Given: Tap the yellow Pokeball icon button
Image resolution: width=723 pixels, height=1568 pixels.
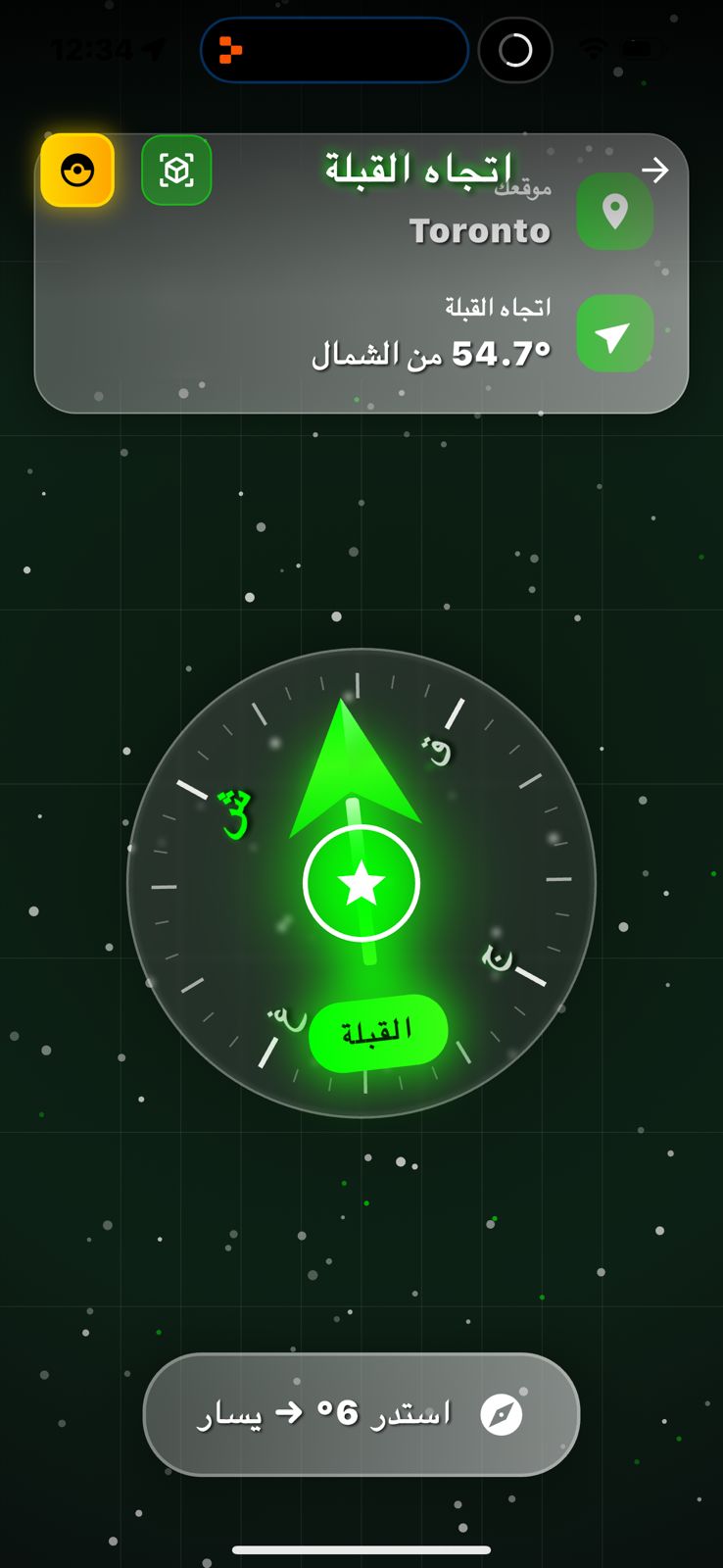Looking at the screenshot, I should click(x=77, y=171).
